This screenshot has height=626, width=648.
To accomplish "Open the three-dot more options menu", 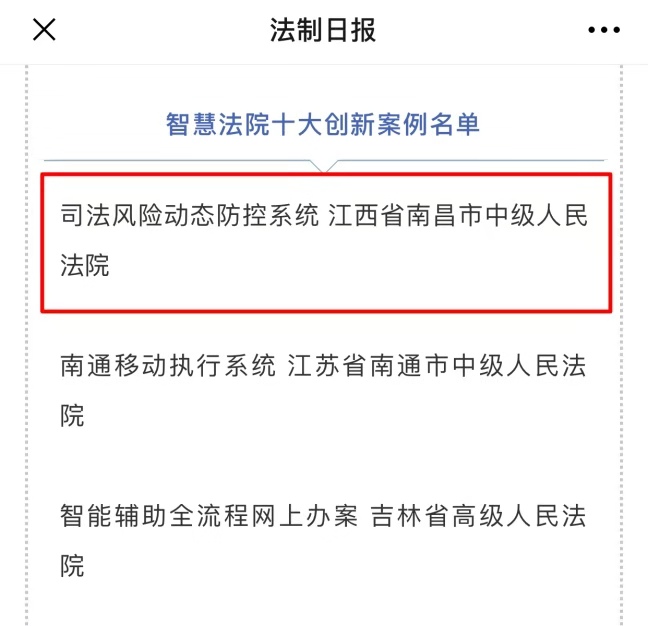I will (x=604, y=30).
